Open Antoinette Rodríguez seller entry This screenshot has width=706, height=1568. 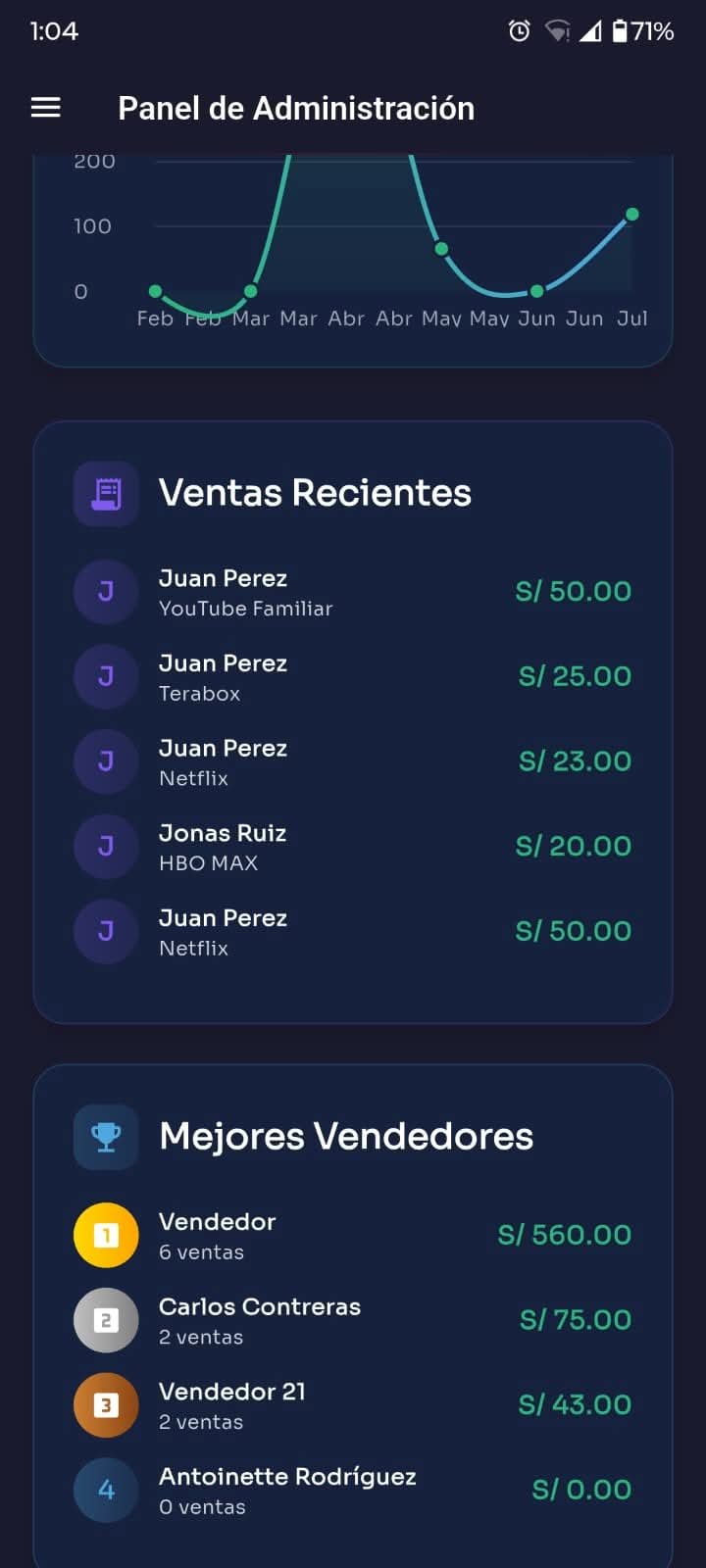[x=353, y=1490]
